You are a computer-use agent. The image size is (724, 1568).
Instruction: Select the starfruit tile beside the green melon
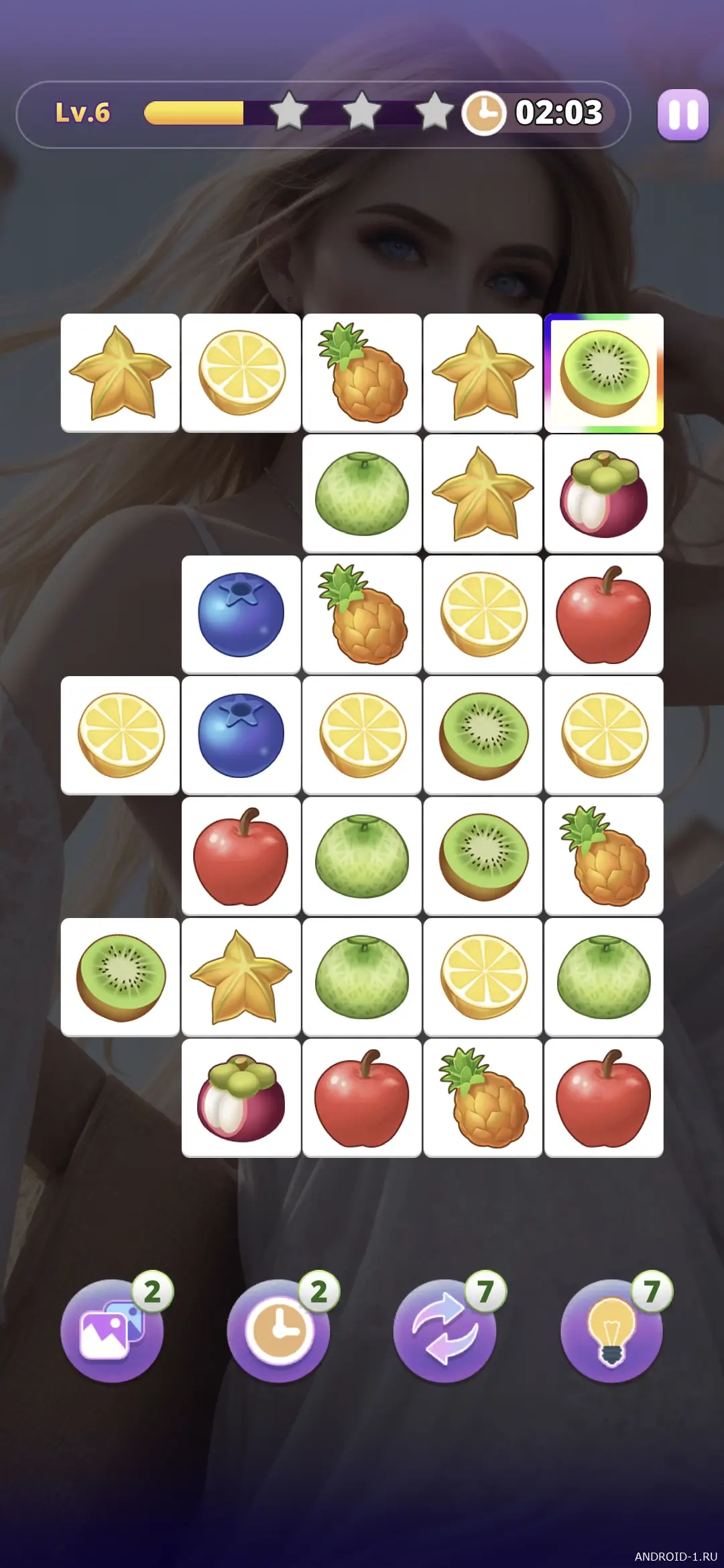[x=483, y=494]
